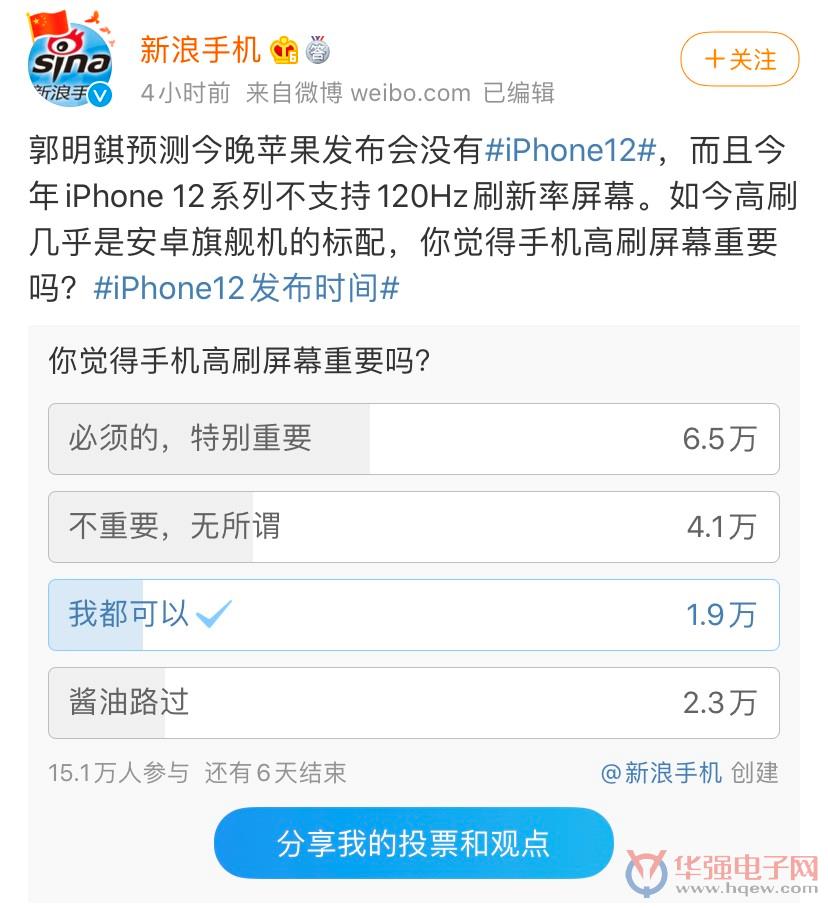Open 新浪手机 profile avatar

(70, 60)
